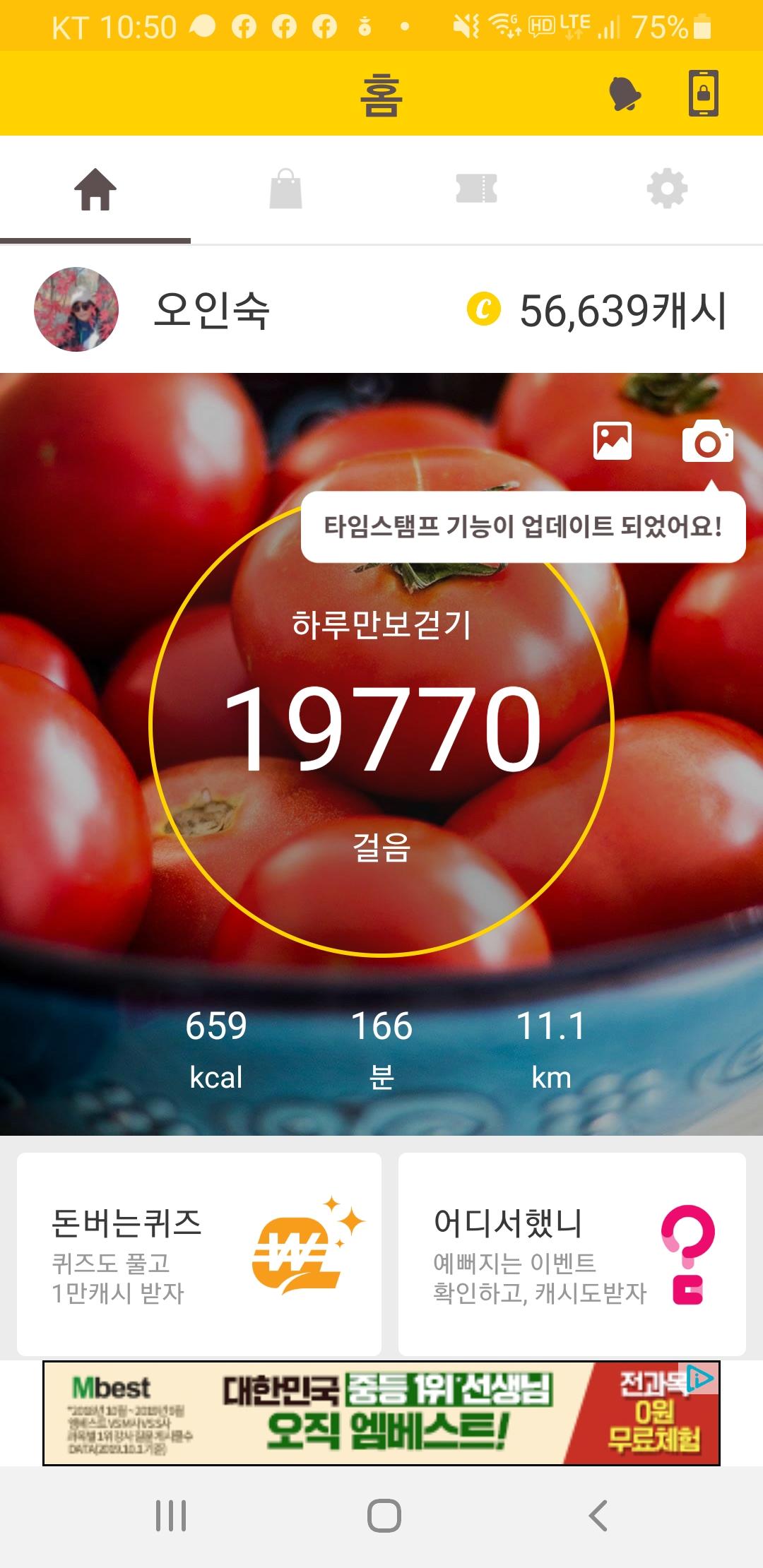Viewport: 763px width, 1568px height.
Task: Open the gallery image icon
Action: point(613,441)
